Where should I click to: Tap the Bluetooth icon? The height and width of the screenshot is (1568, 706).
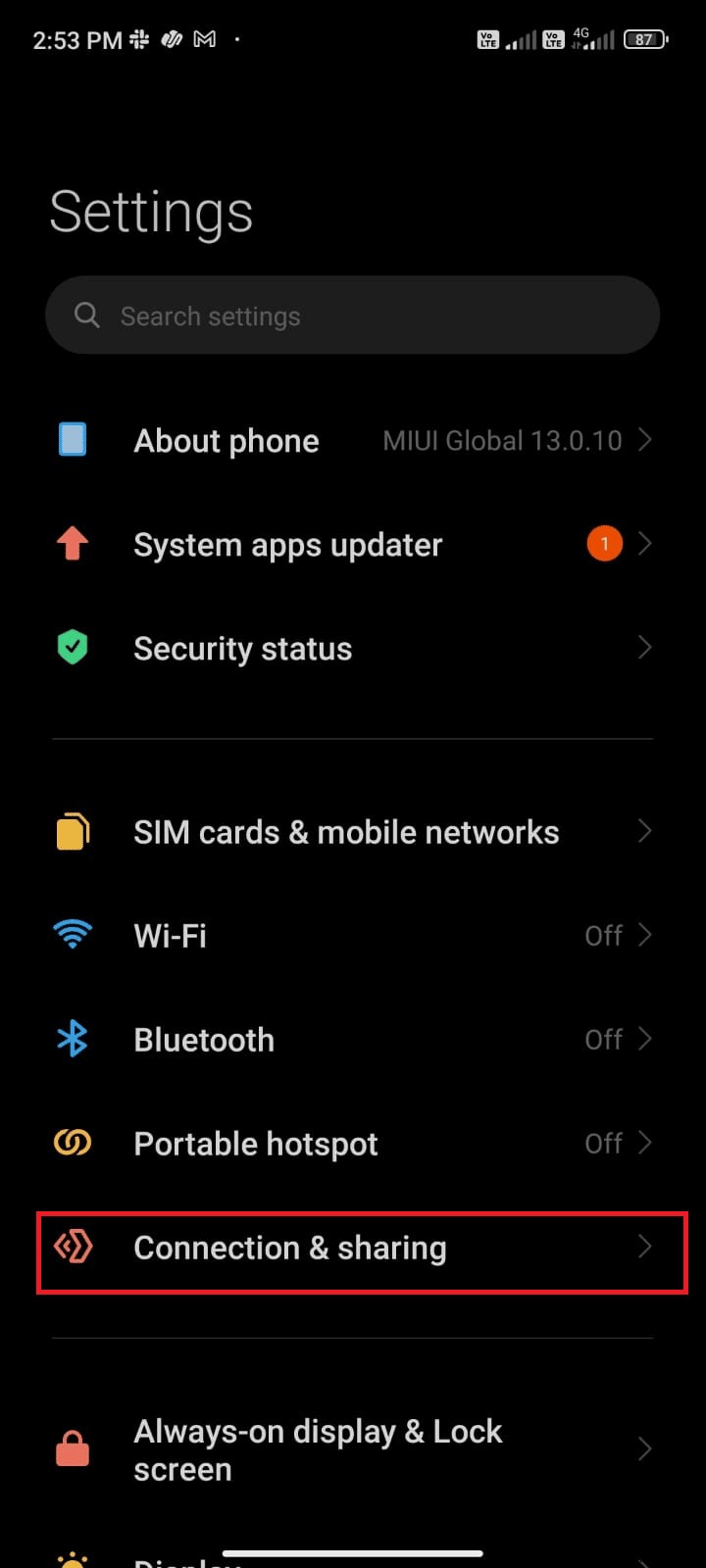tap(72, 1038)
